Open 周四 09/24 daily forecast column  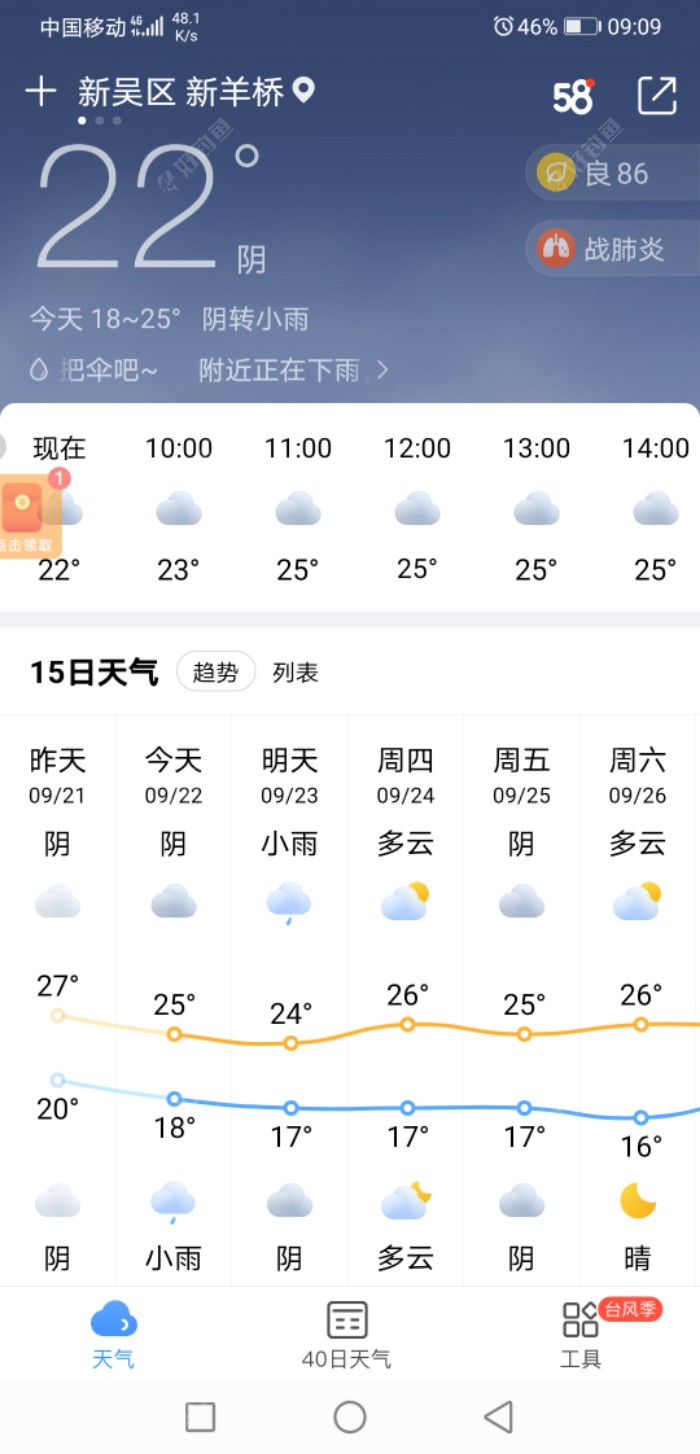[x=406, y=1000]
